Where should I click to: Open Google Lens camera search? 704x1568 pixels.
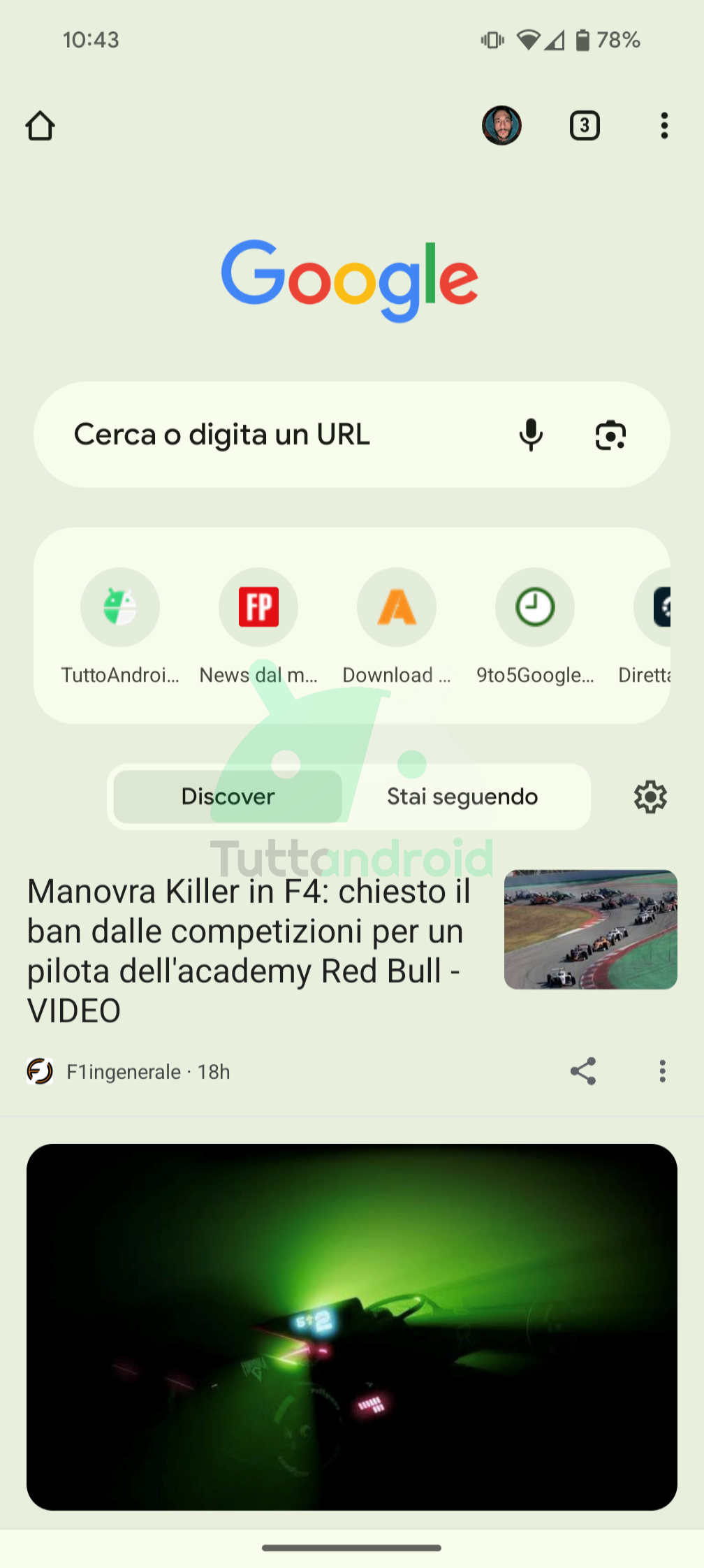(610, 435)
